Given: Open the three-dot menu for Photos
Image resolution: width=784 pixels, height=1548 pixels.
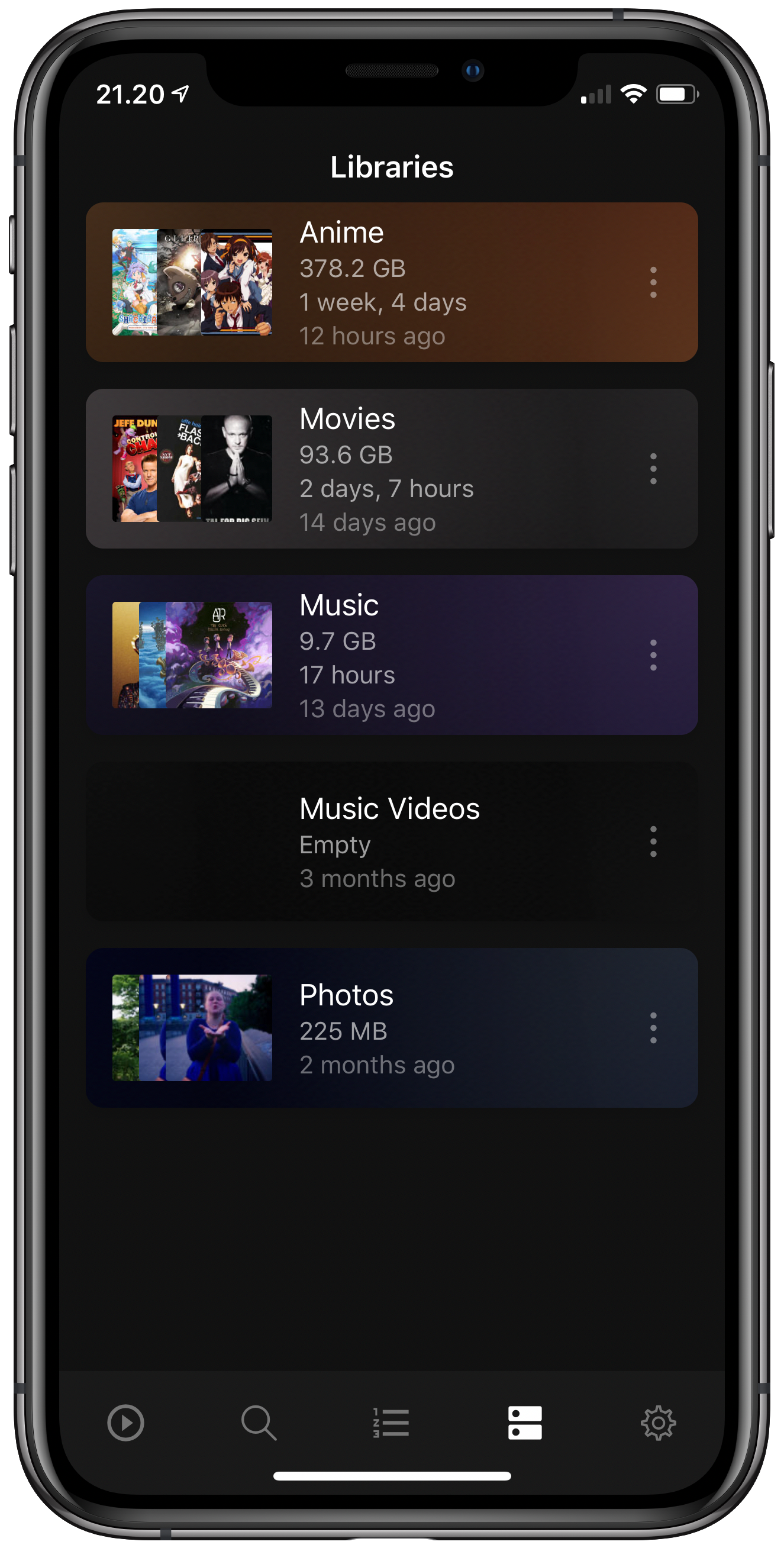Looking at the screenshot, I should (x=653, y=1028).
